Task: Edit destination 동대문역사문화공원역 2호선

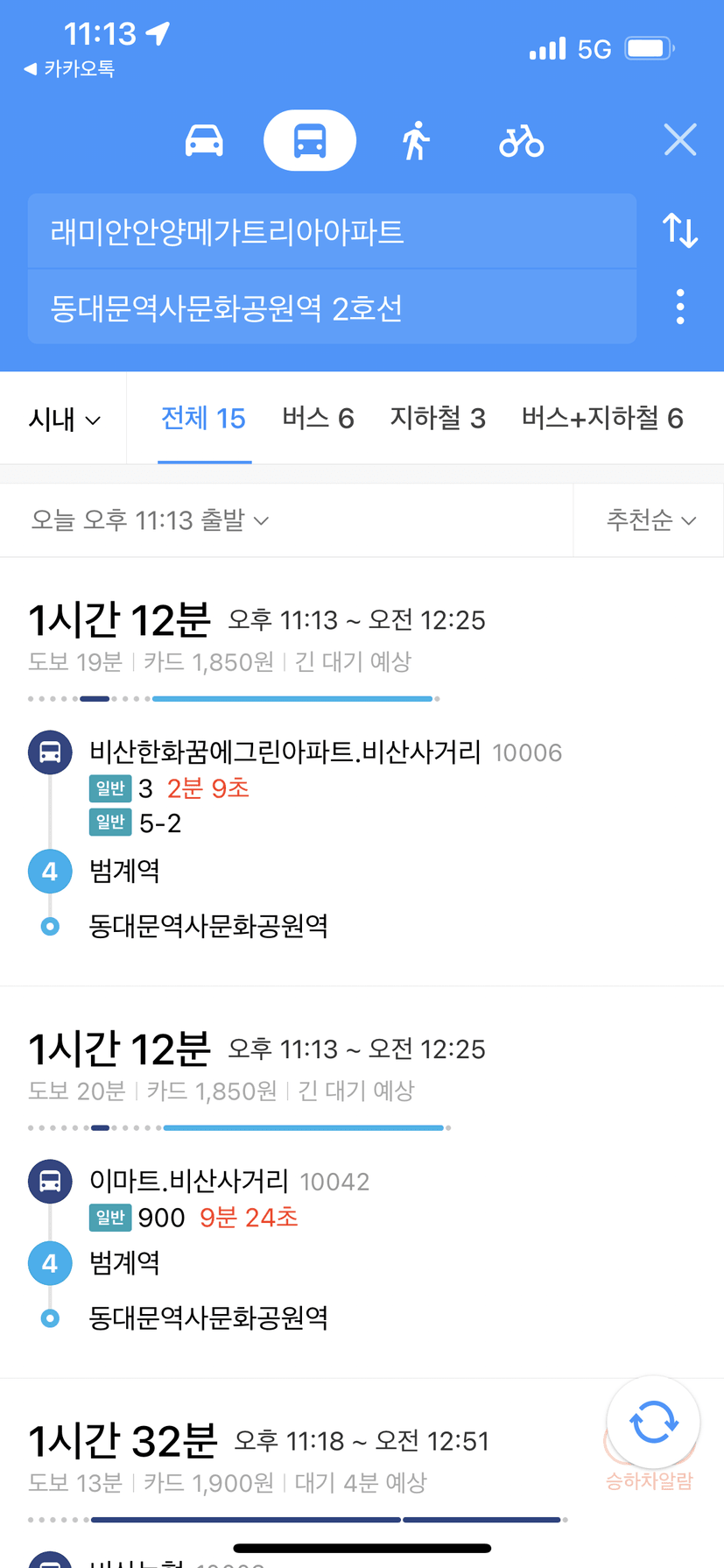Action: pyautogui.click(x=332, y=307)
